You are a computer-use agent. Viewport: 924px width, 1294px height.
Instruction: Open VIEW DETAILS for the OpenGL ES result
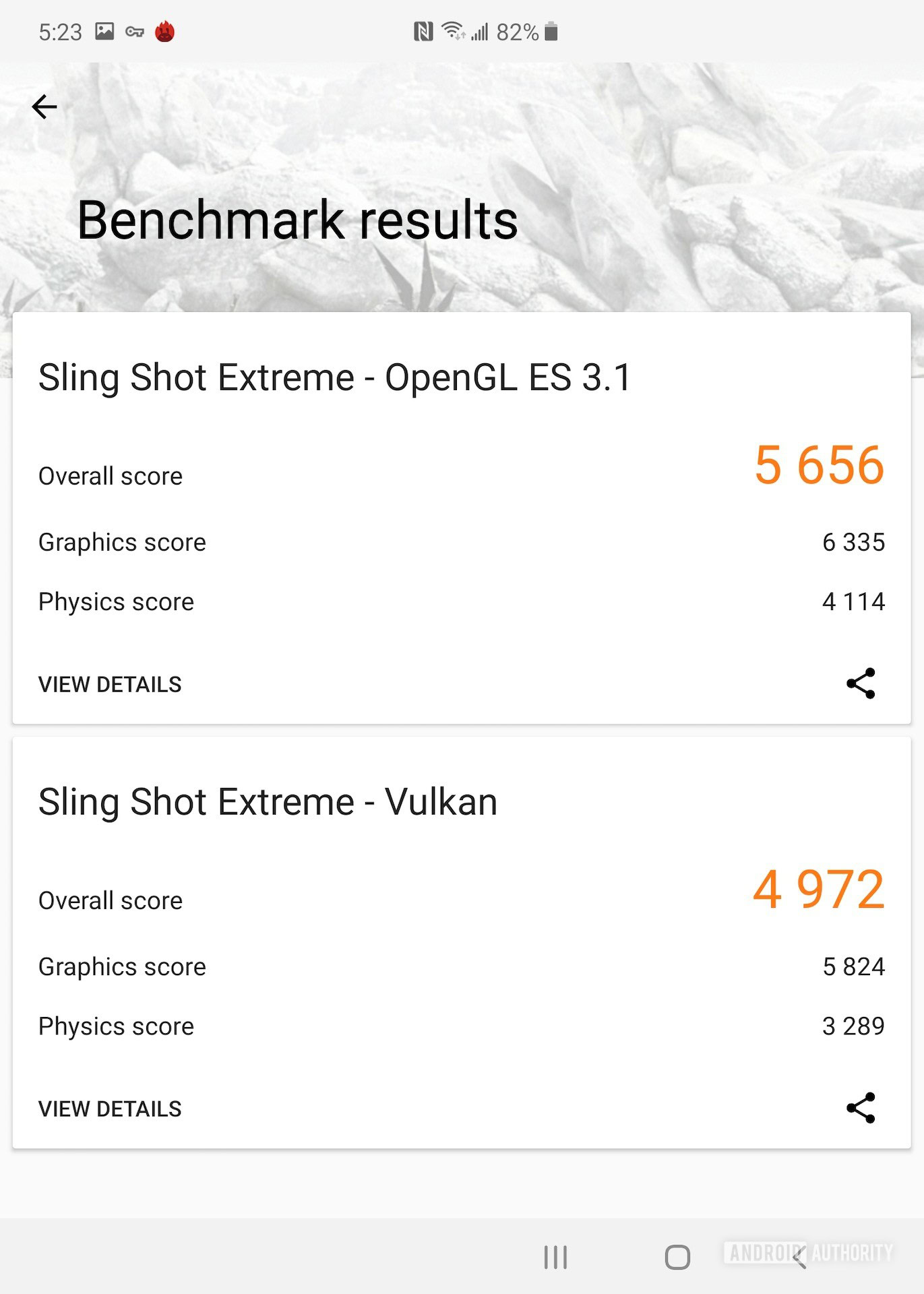coord(110,683)
